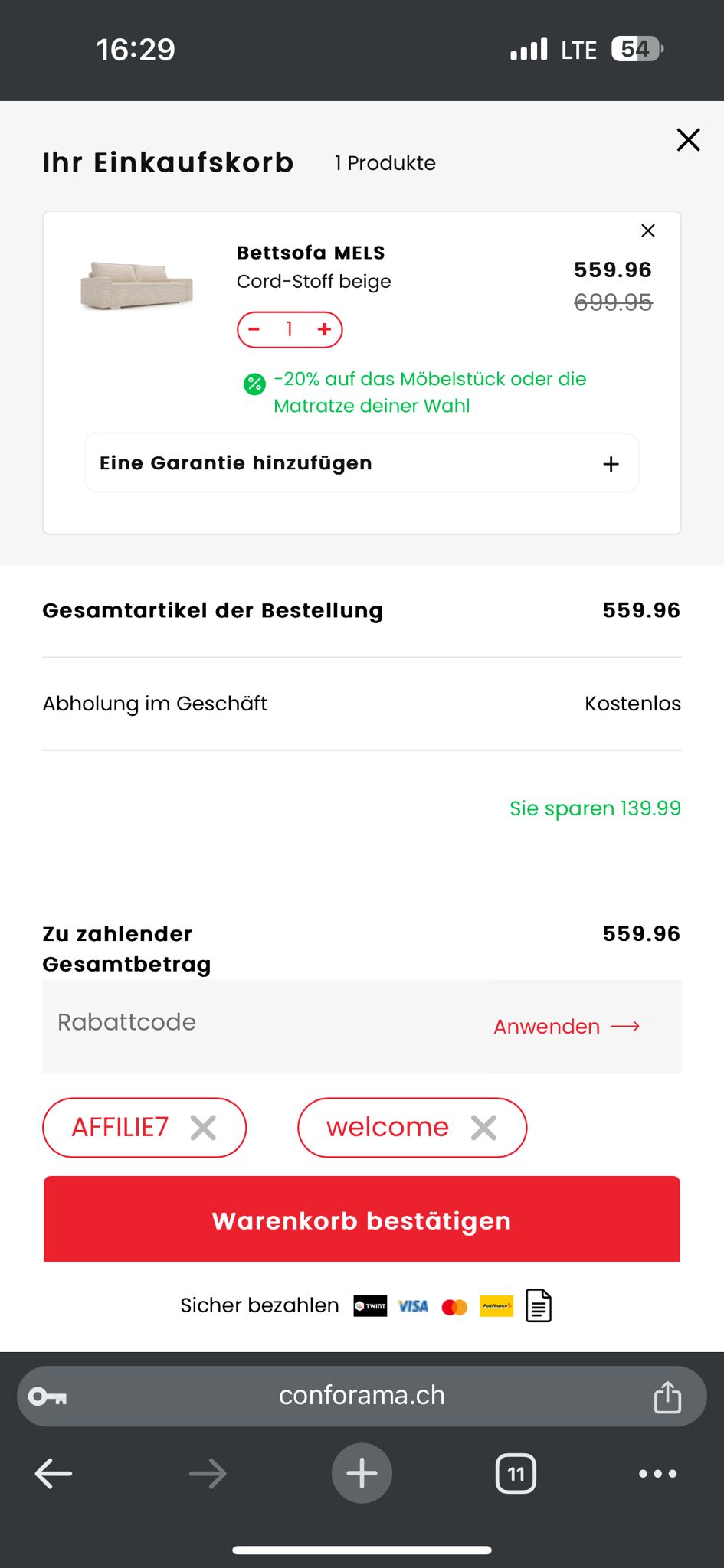
Task: Expand Eine Garantie hinzufügen
Action: [x=611, y=464]
